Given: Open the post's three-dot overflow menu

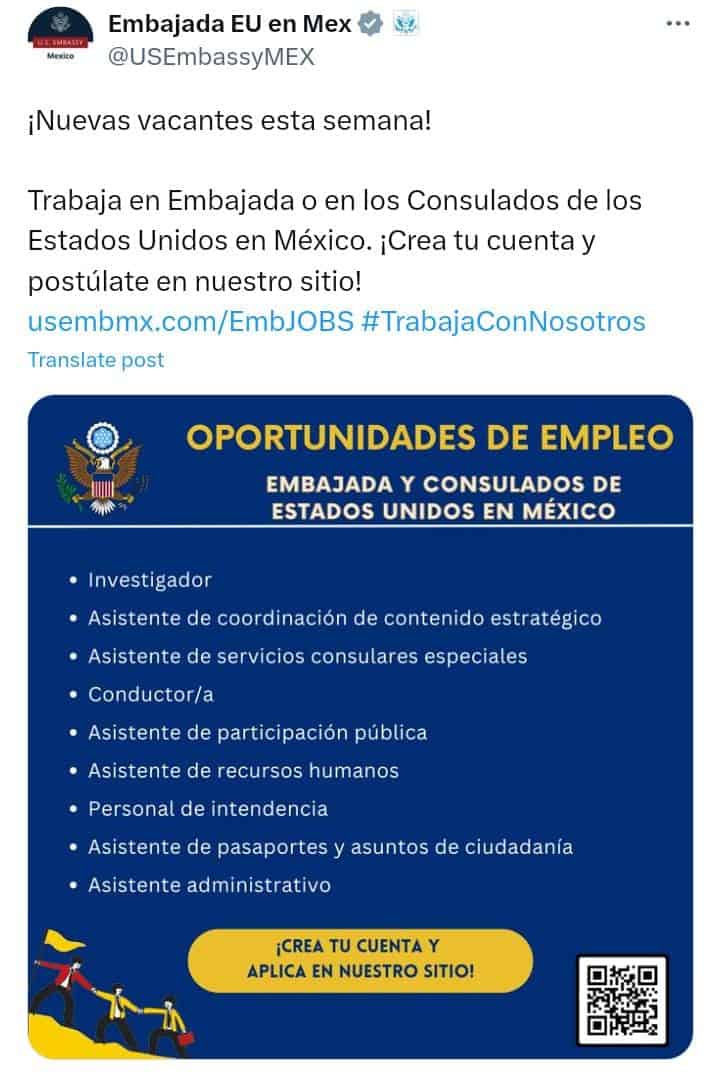Looking at the screenshot, I should (x=678, y=22).
